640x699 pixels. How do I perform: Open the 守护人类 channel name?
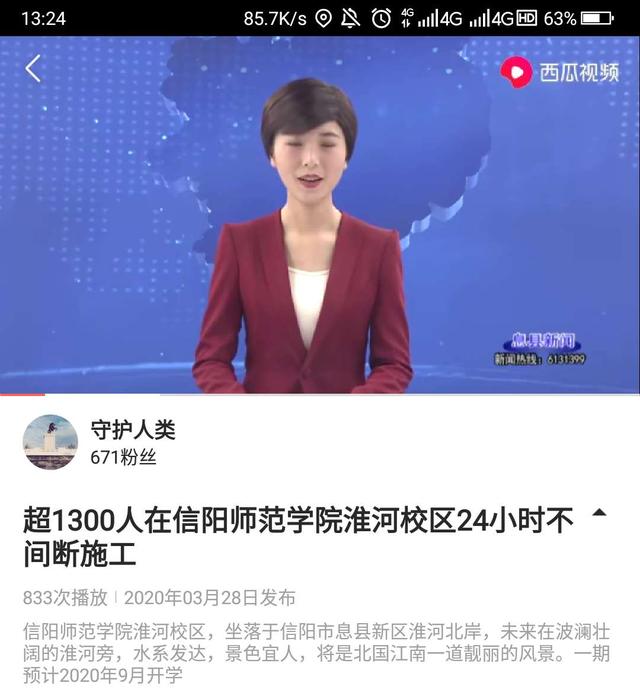pyautogui.click(x=132, y=430)
